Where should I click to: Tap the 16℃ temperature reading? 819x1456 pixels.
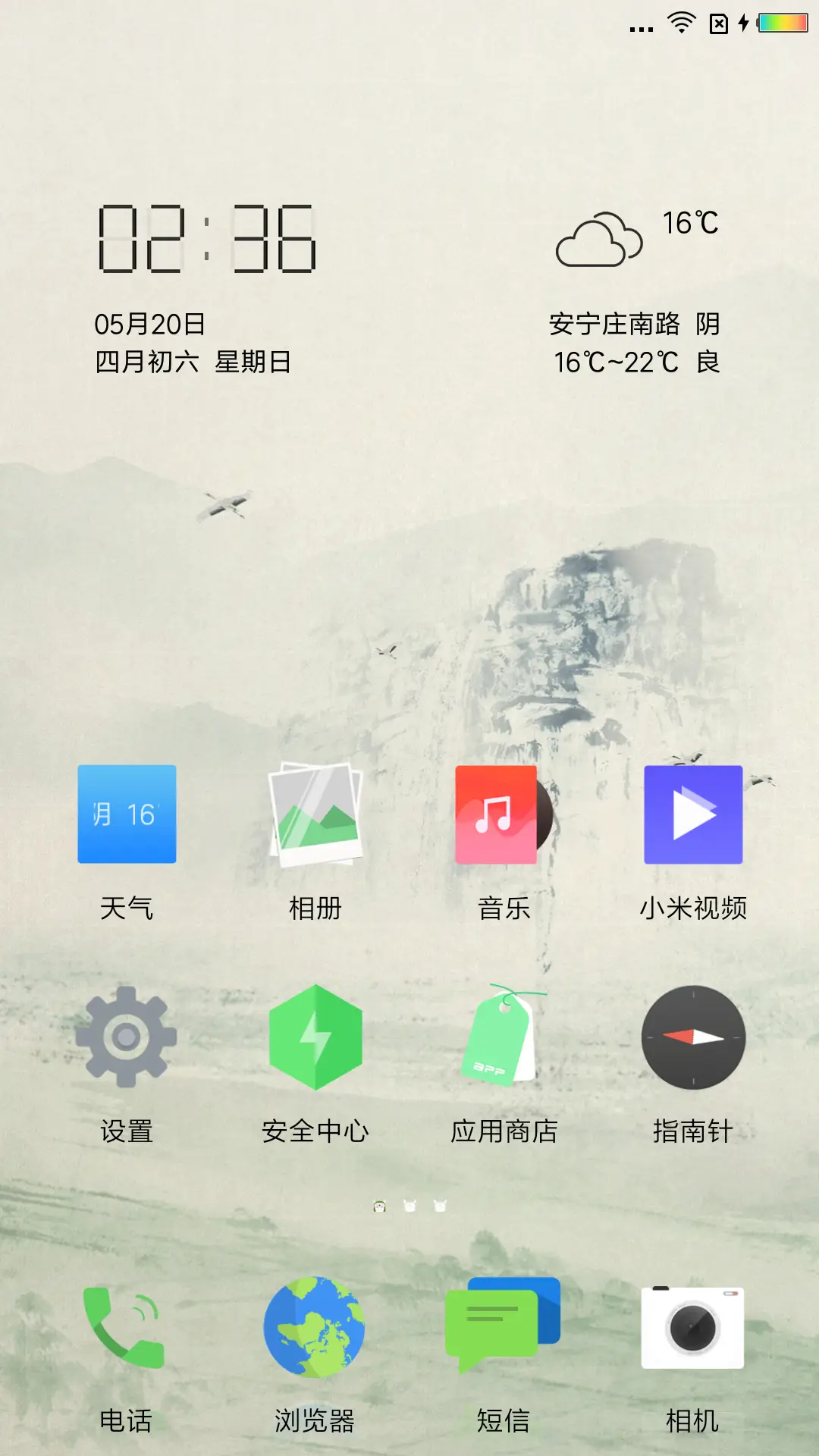690,222
